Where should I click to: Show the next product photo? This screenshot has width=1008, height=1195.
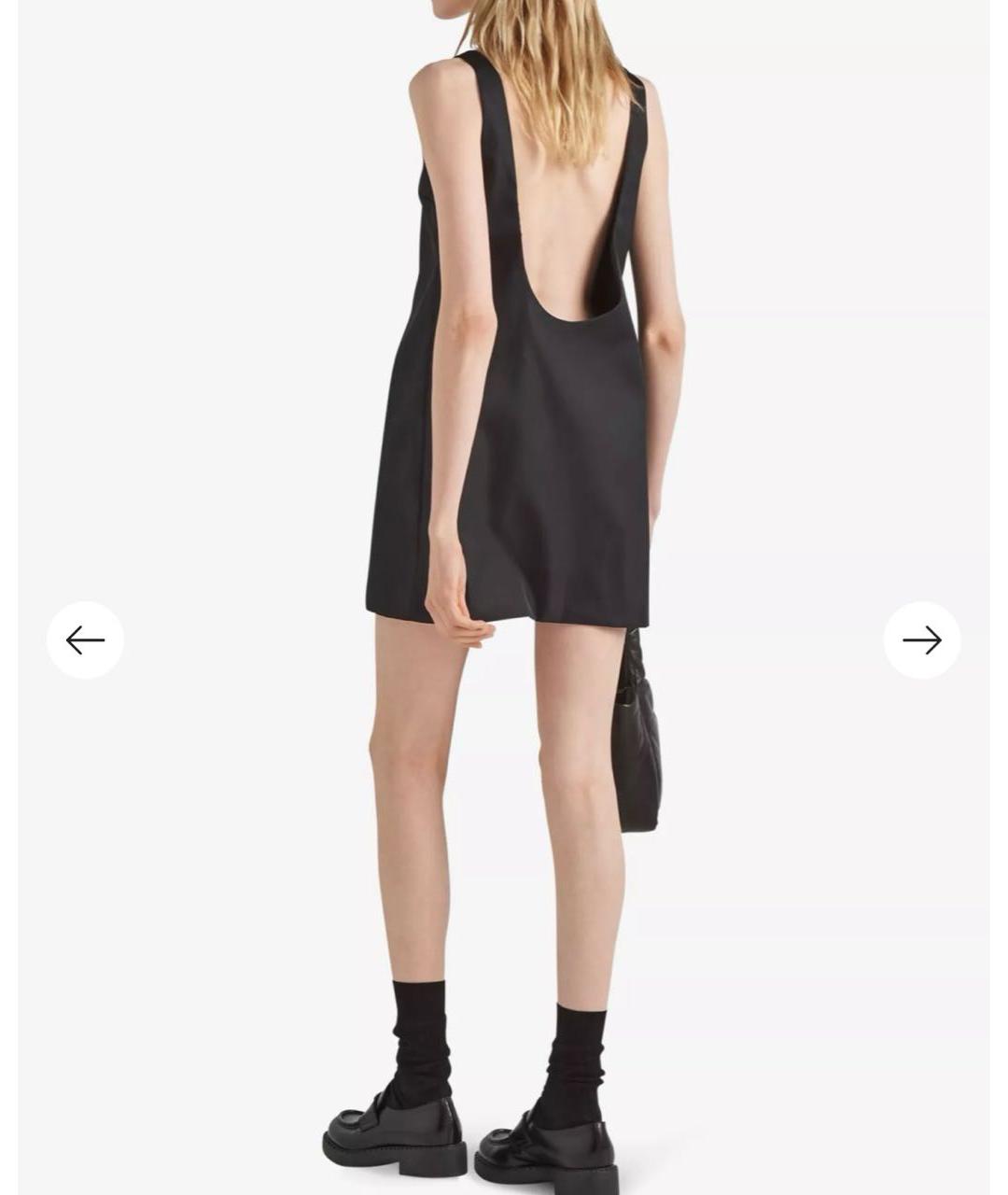click(921, 640)
